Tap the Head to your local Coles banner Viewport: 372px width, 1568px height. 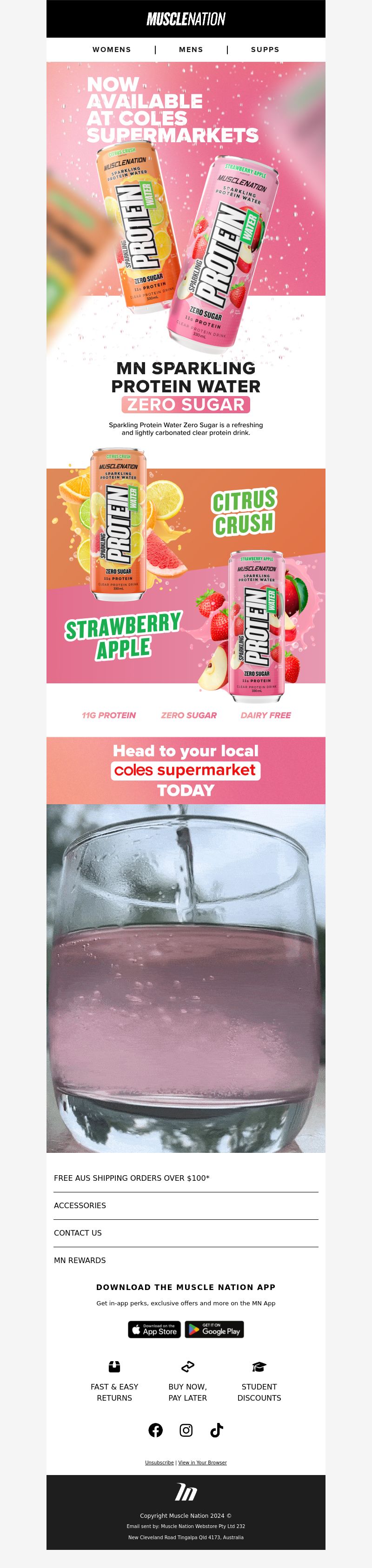186,770
